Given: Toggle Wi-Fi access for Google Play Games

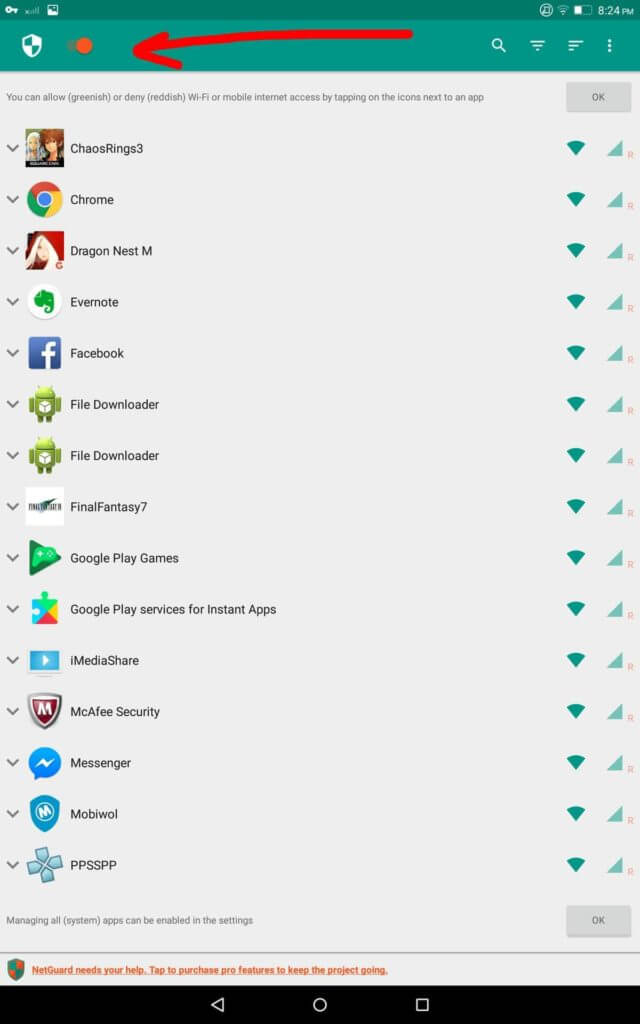Looking at the screenshot, I should pyautogui.click(x=575, y=558).
